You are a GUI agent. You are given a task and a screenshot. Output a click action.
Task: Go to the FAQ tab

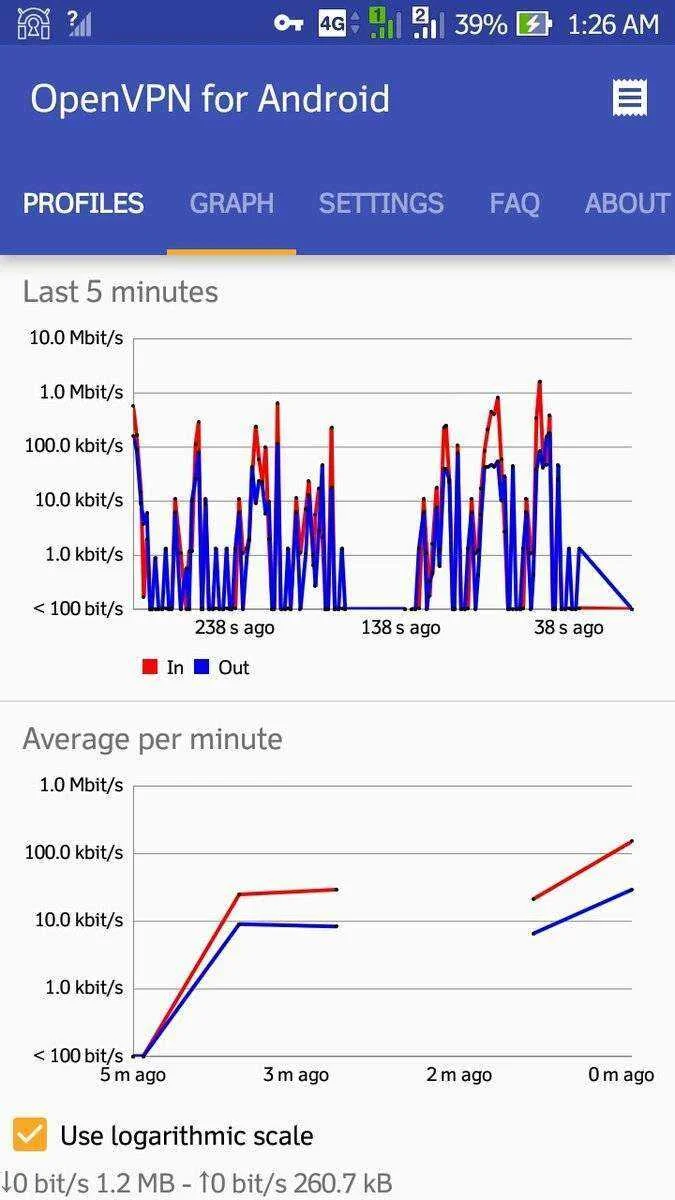[x=514, y=203]
